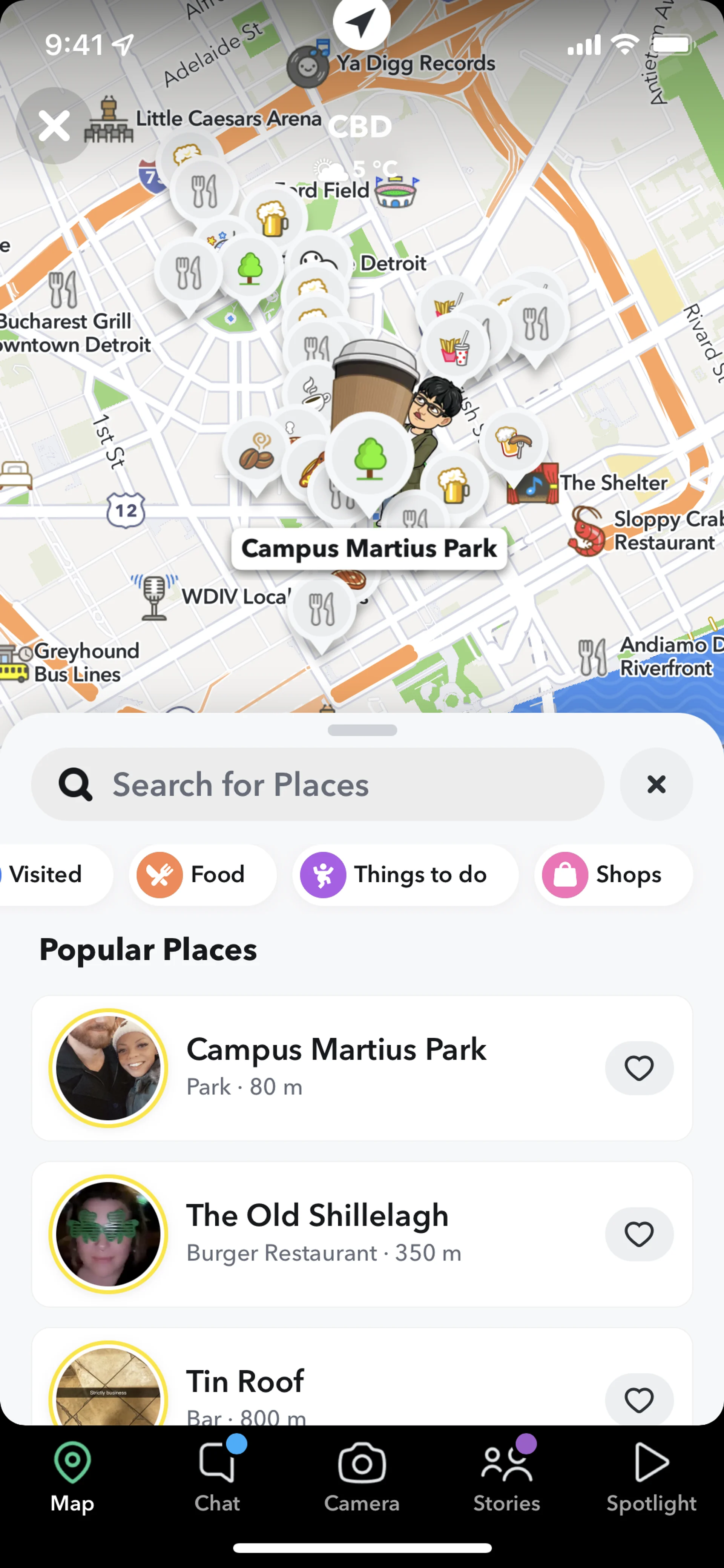Tap the Campus Martius Park map pin
This screenshot has height=1568, width=724.
[369, 458]
